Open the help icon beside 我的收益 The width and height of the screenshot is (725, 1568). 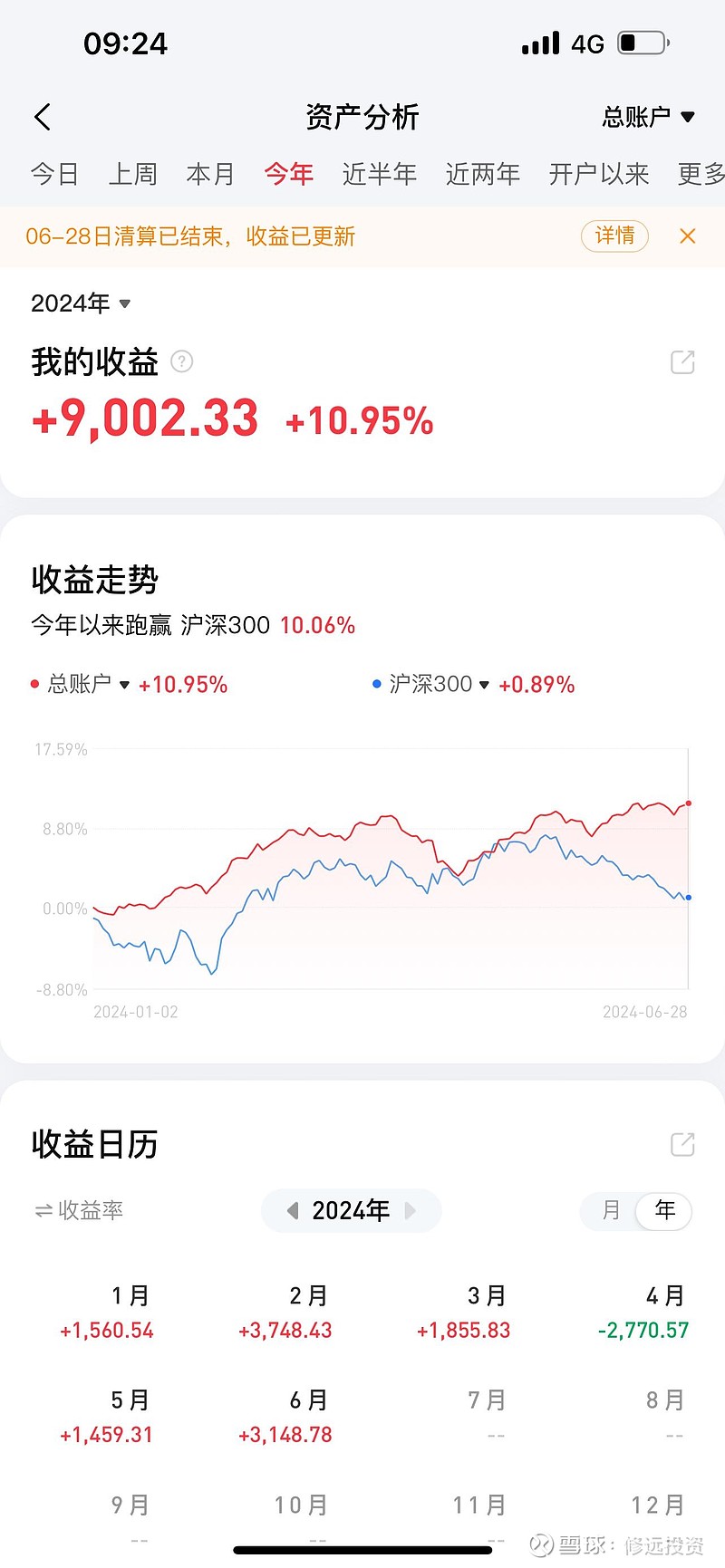tap(182, 361)
